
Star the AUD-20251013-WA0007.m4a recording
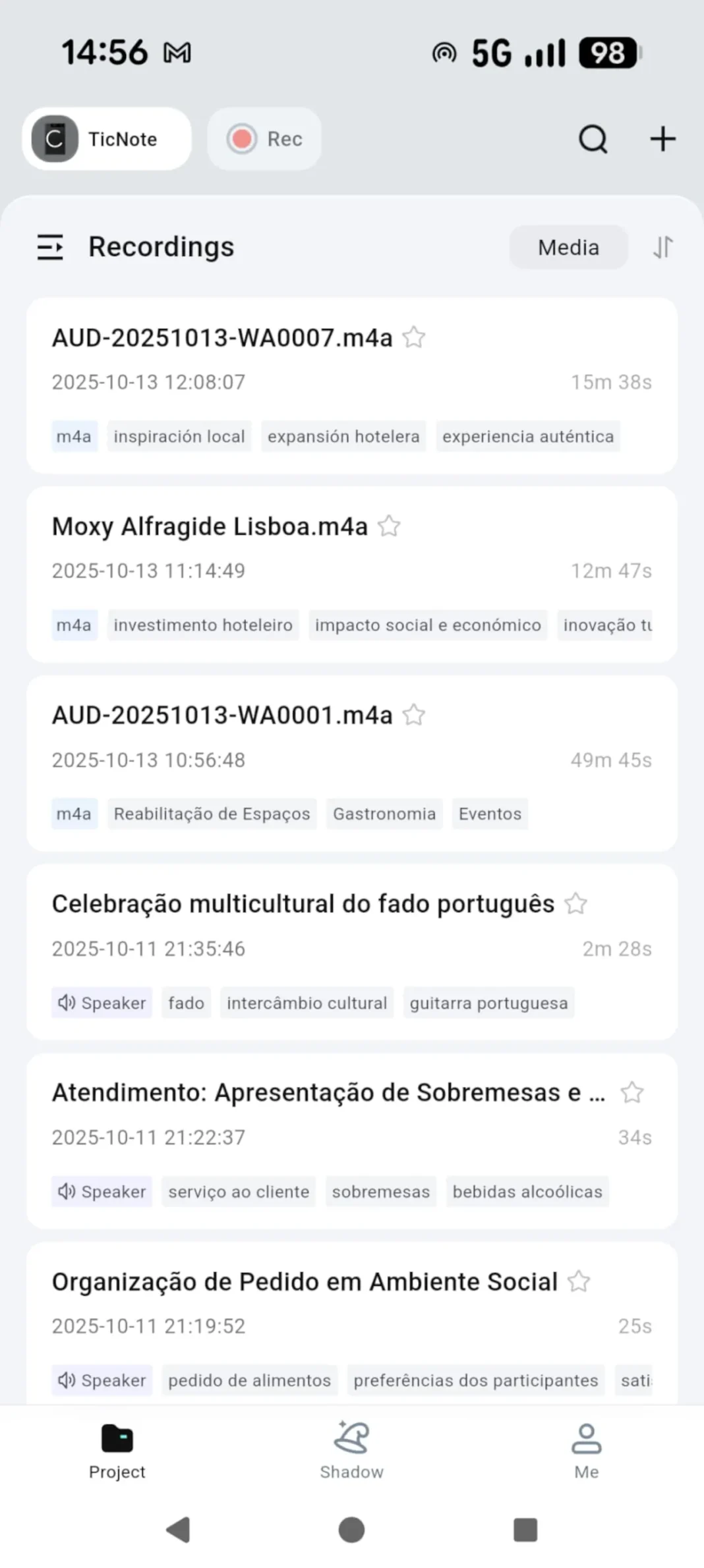click(414, 337)
